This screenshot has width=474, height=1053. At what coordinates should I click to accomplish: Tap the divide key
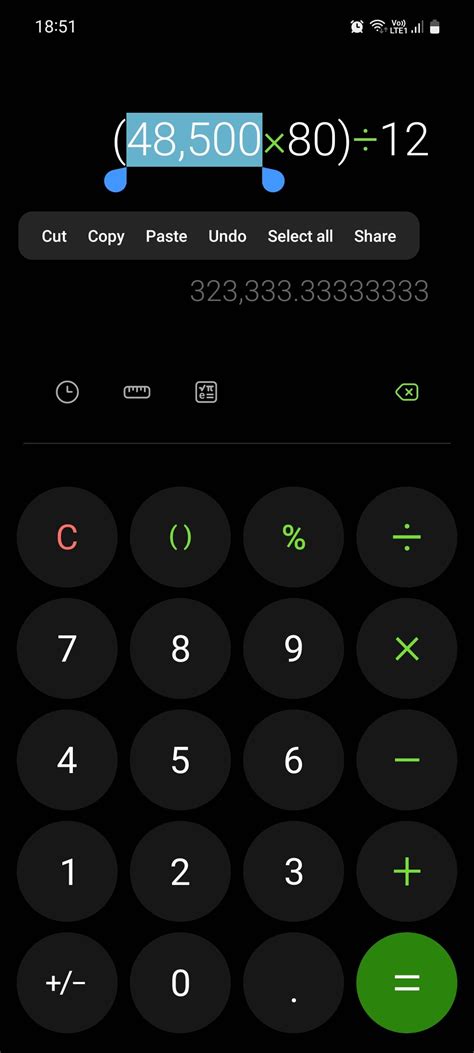(x=407, y=537)
